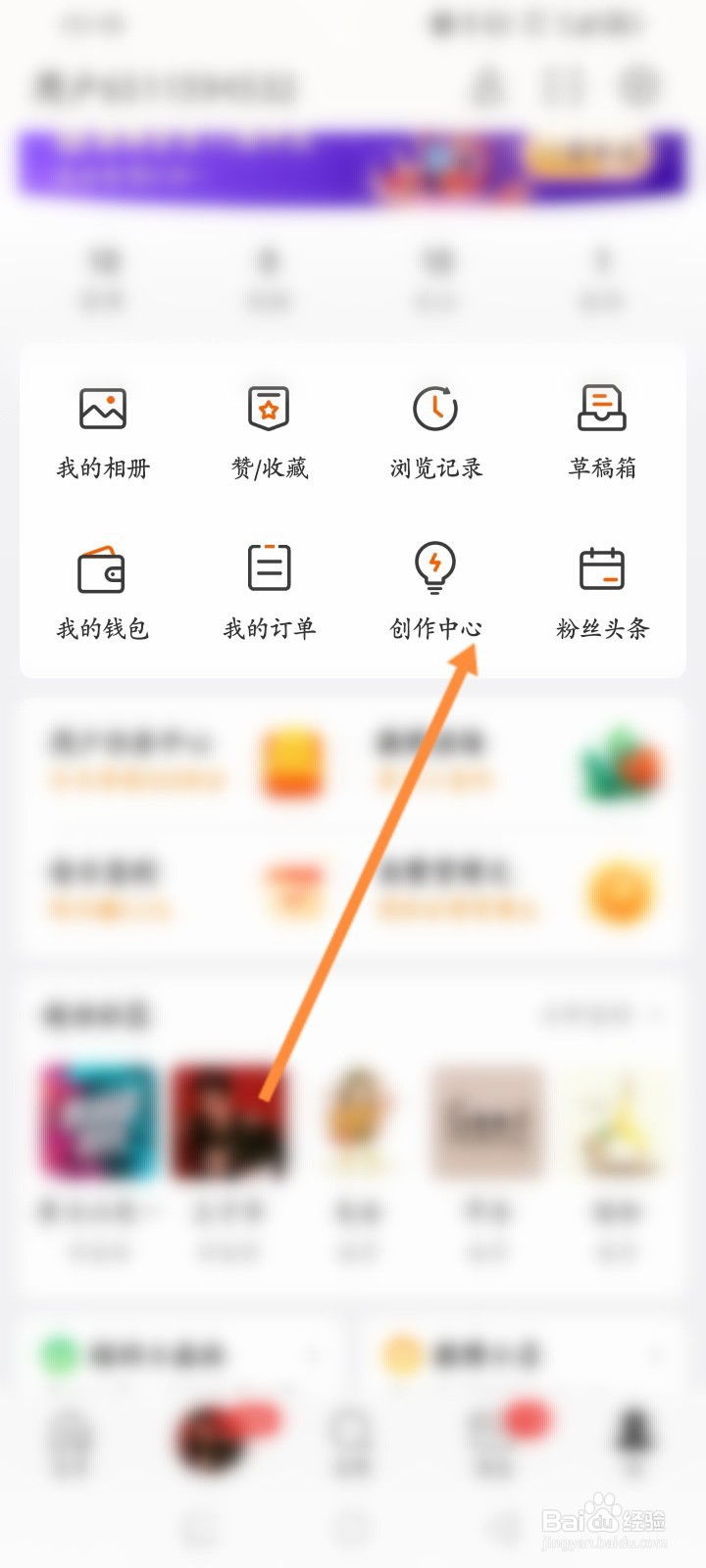
Task: Open 我的钱包 wallet icon
Action: [102, 568]
